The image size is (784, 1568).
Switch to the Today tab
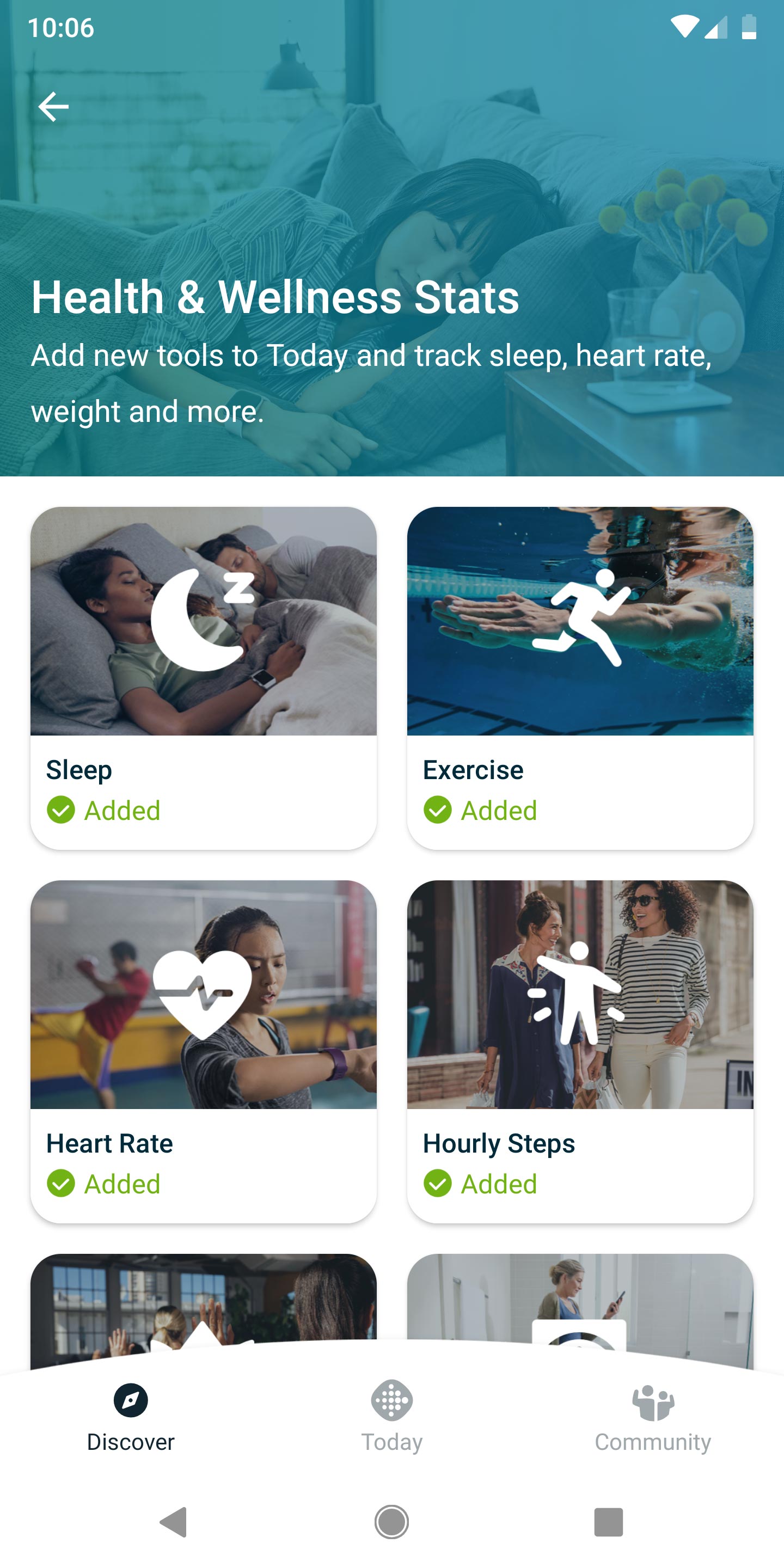pos(392,1418)
